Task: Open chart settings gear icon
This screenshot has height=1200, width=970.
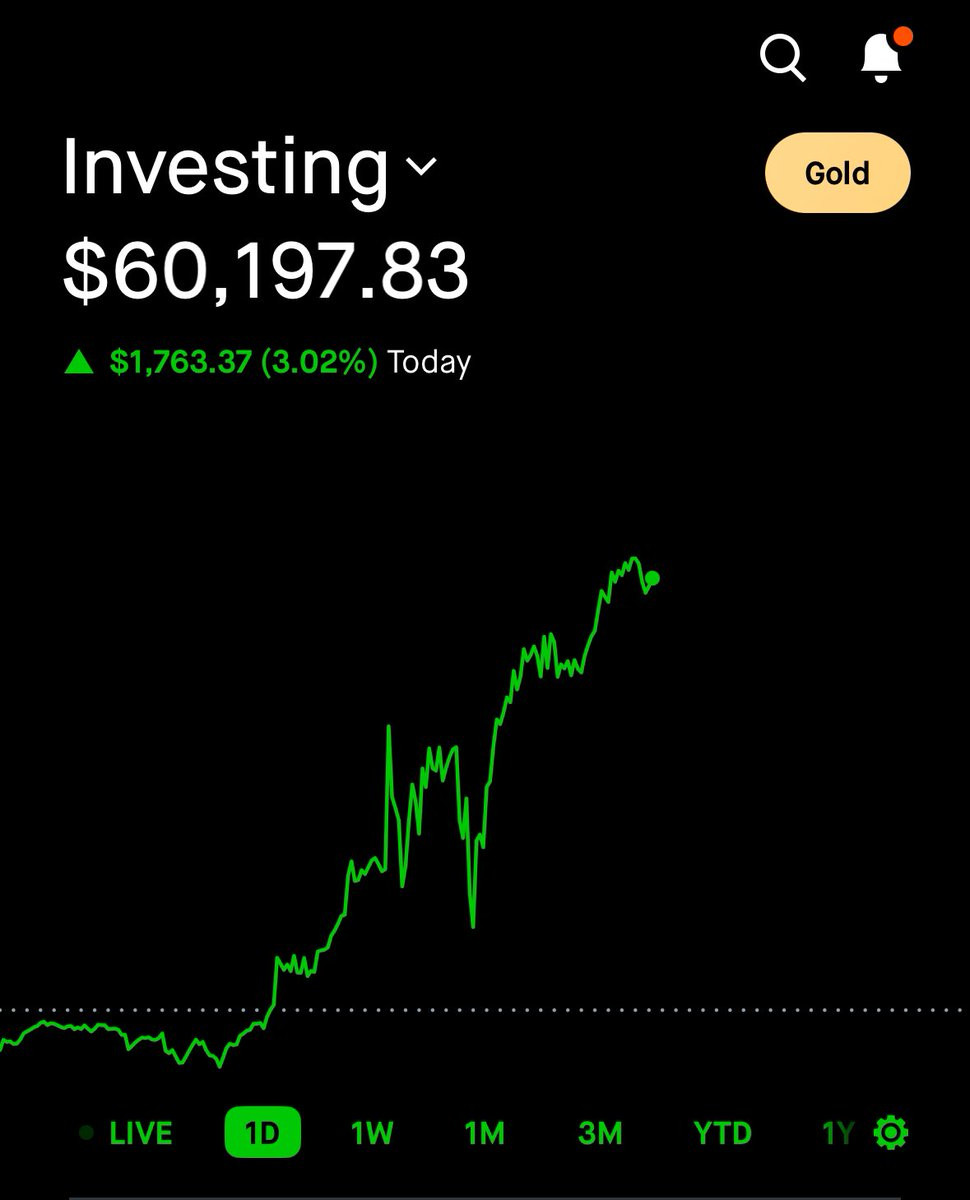Action: pyautogui.click(x=890, y=1133)
